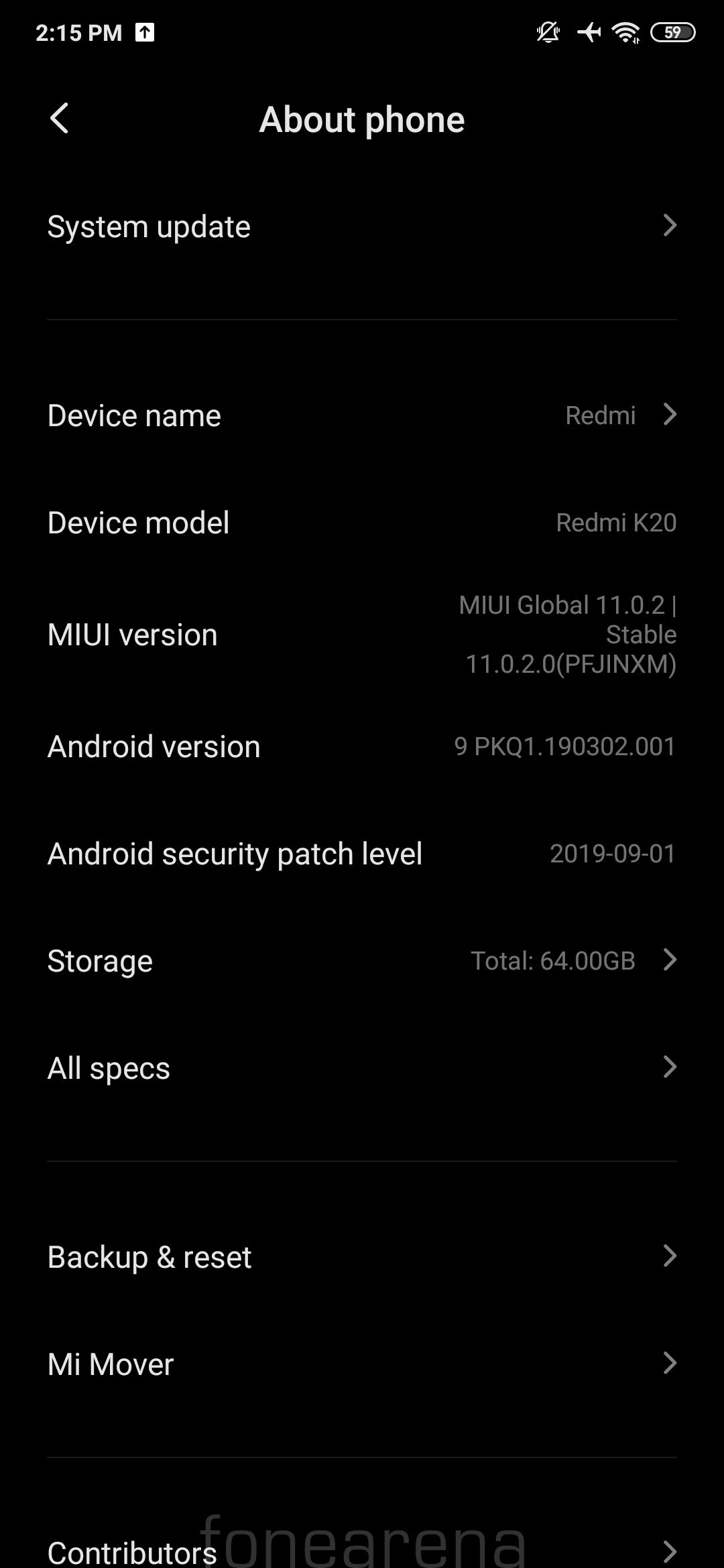
Task: View All specs
Action: click(362, 1068)
